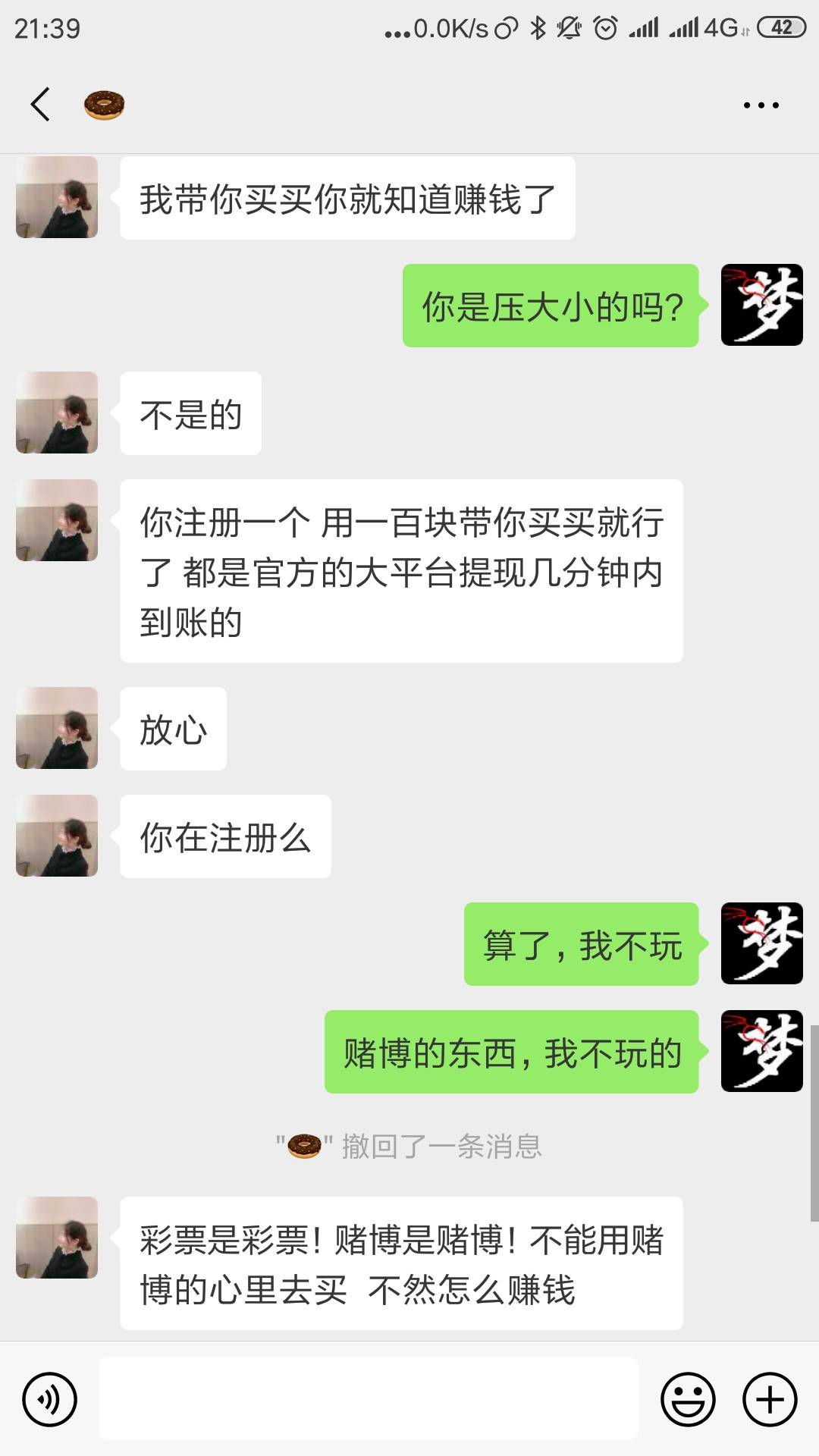Open contact's avatar beside '放心' message
Viewport: 819px width, 1456px height.
click(57, 728)
